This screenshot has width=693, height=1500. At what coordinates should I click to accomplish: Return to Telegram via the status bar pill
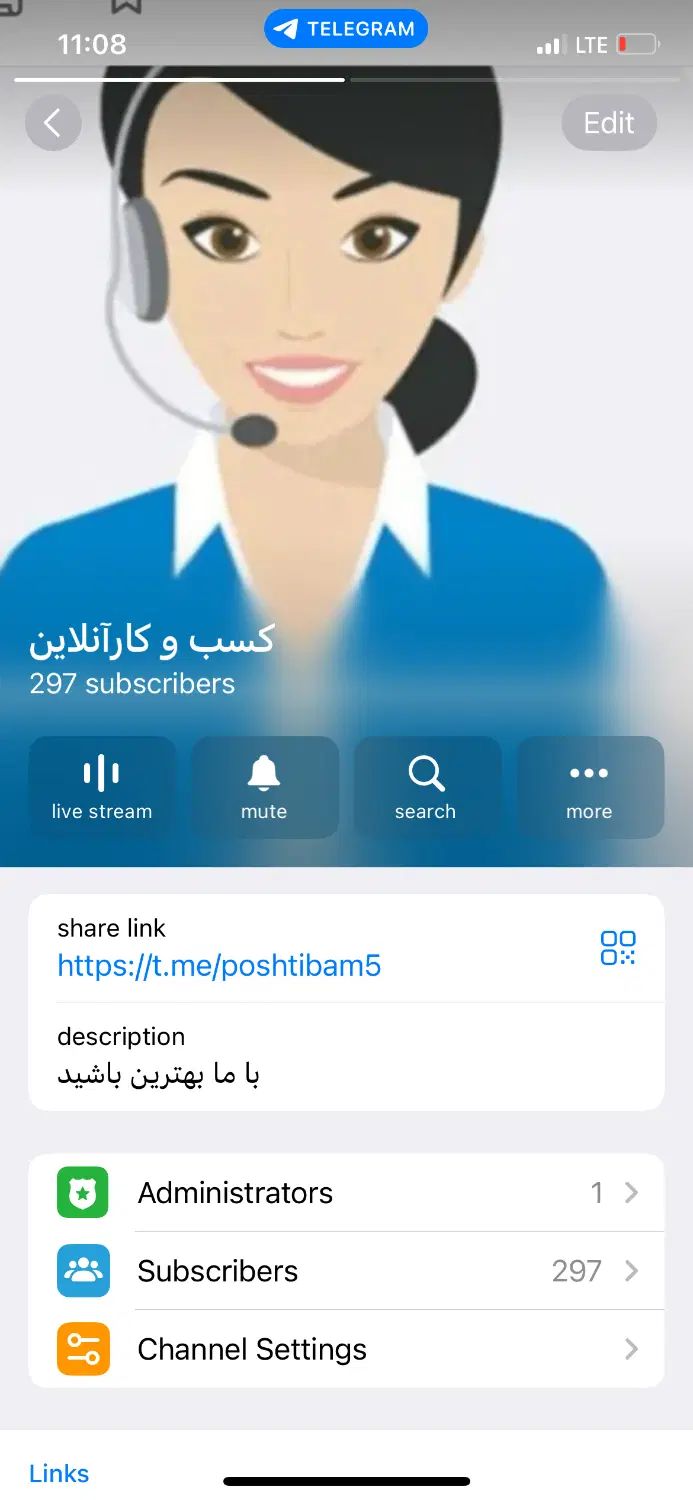point(346,29)
